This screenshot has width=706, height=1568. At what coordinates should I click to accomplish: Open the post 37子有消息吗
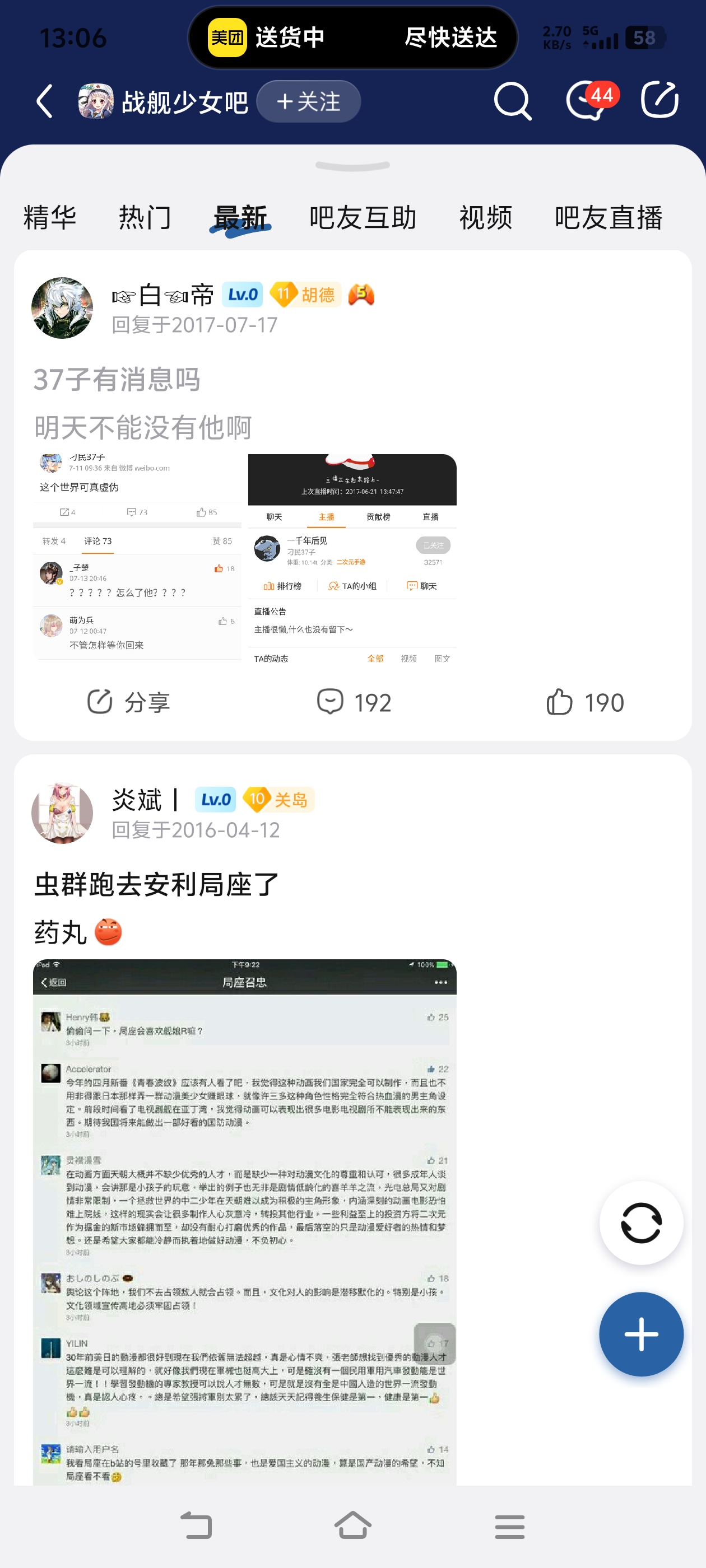(117, 380)
